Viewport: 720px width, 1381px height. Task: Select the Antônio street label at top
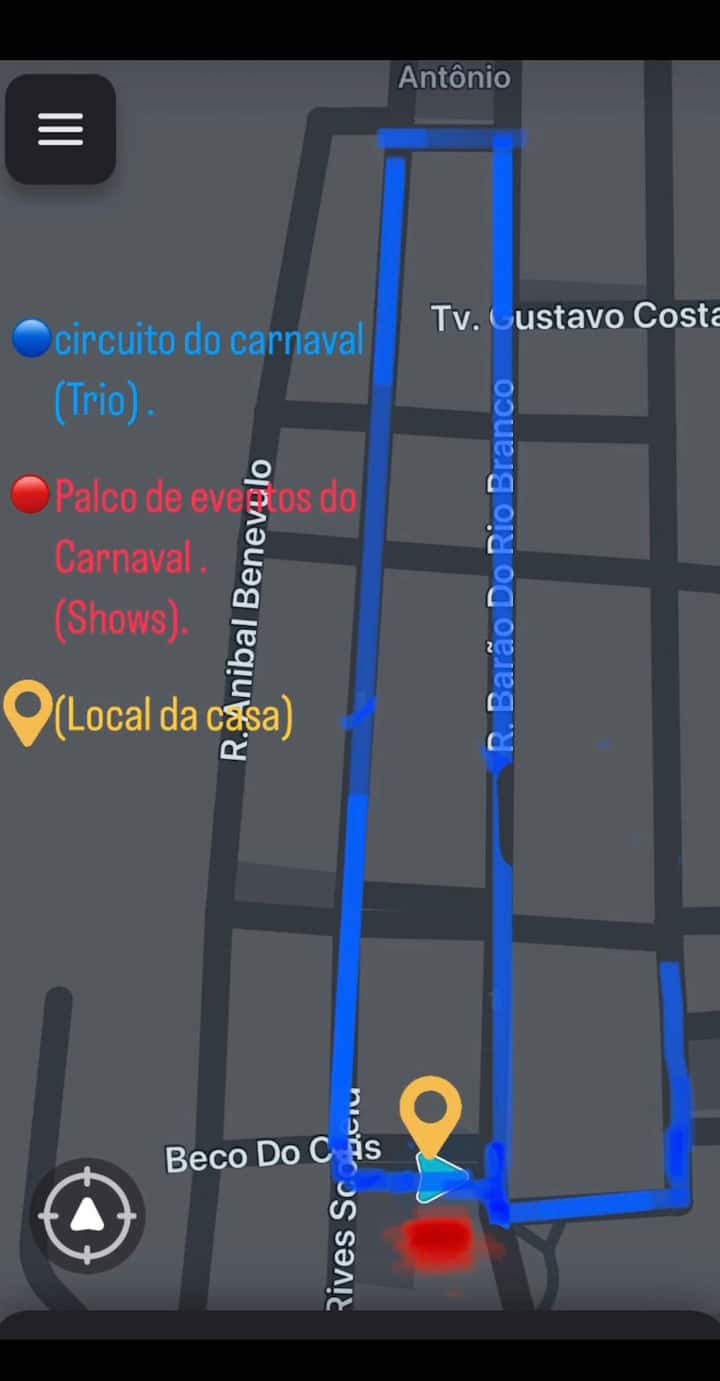pos(453,77)
